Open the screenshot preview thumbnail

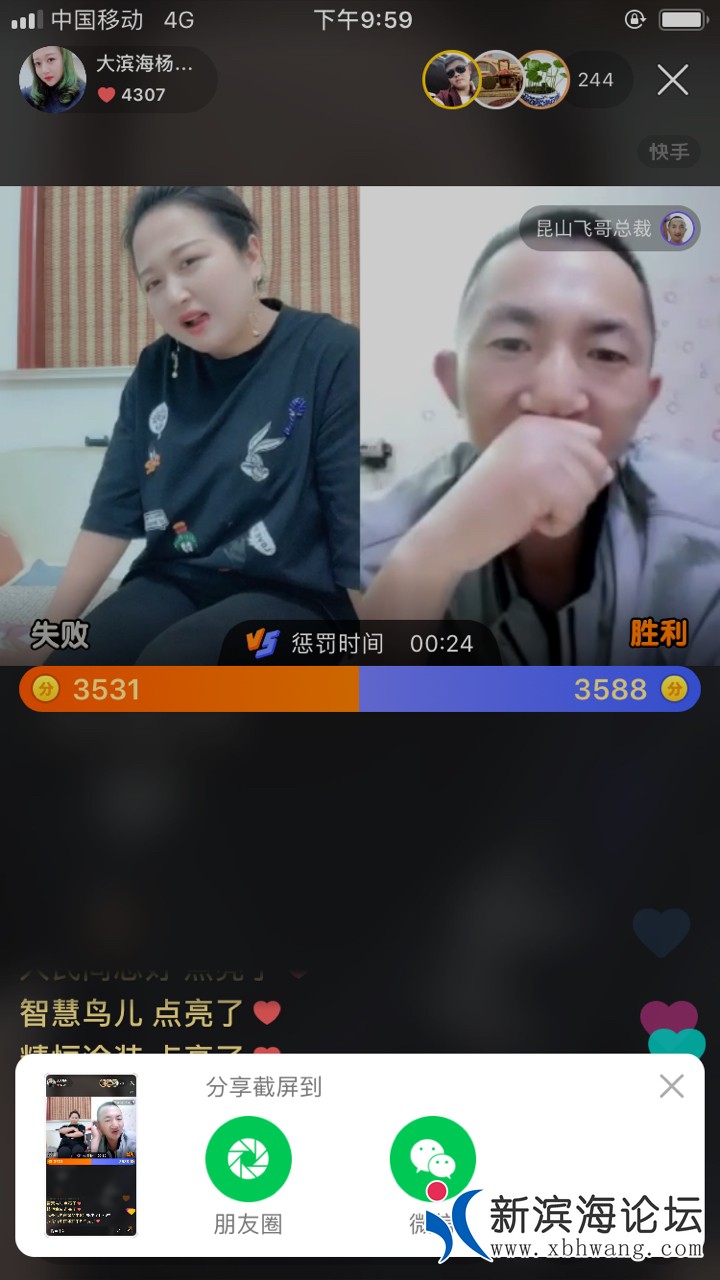(91, 1155)
